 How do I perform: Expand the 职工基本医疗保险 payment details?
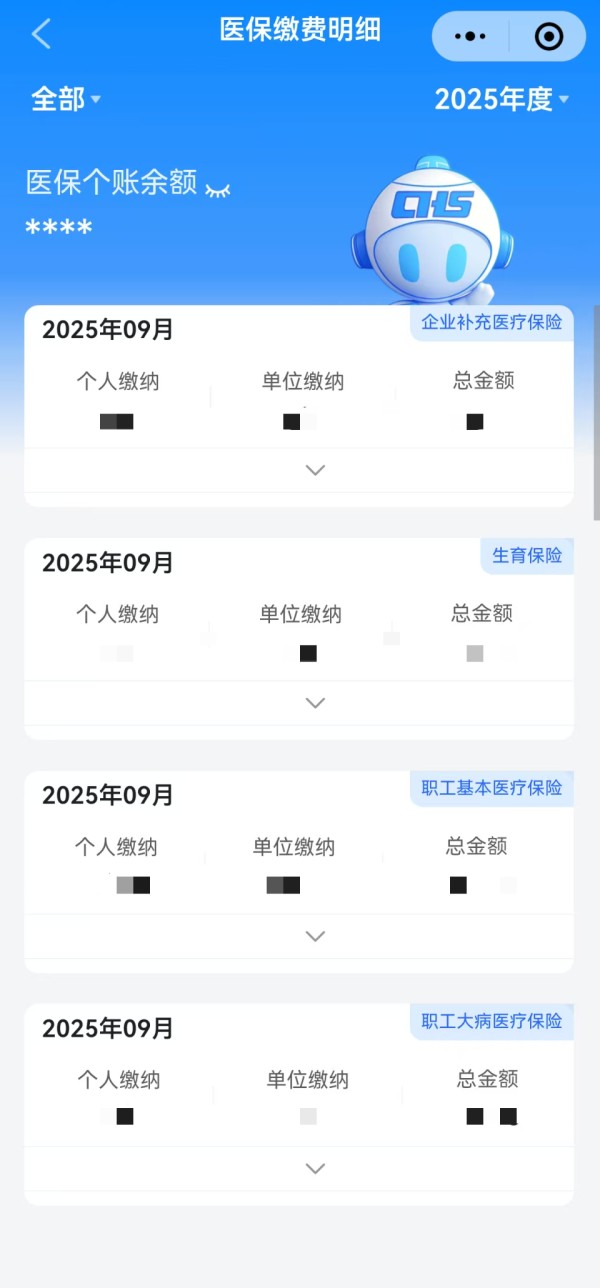315,936
